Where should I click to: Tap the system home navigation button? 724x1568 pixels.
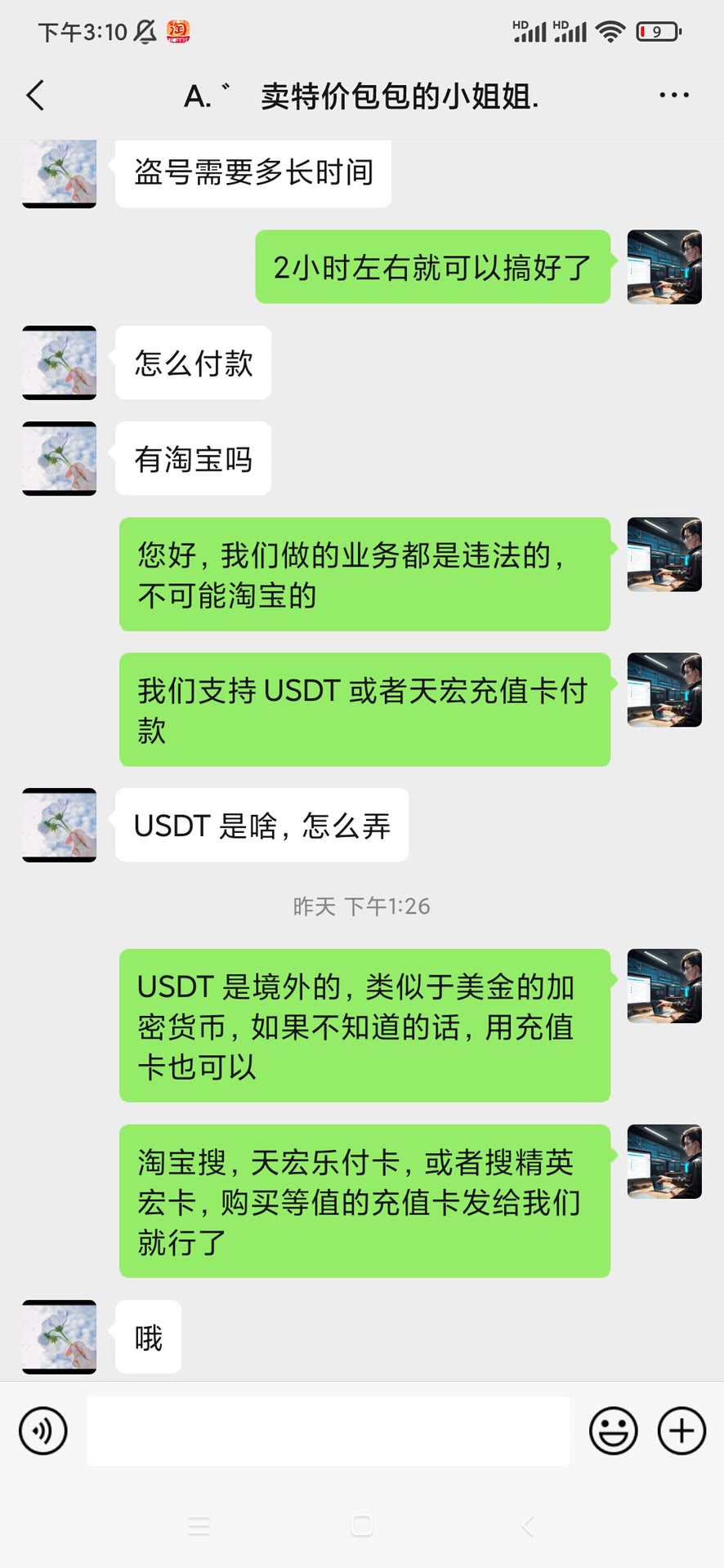pyautogui.click(x=362, y=1526)
